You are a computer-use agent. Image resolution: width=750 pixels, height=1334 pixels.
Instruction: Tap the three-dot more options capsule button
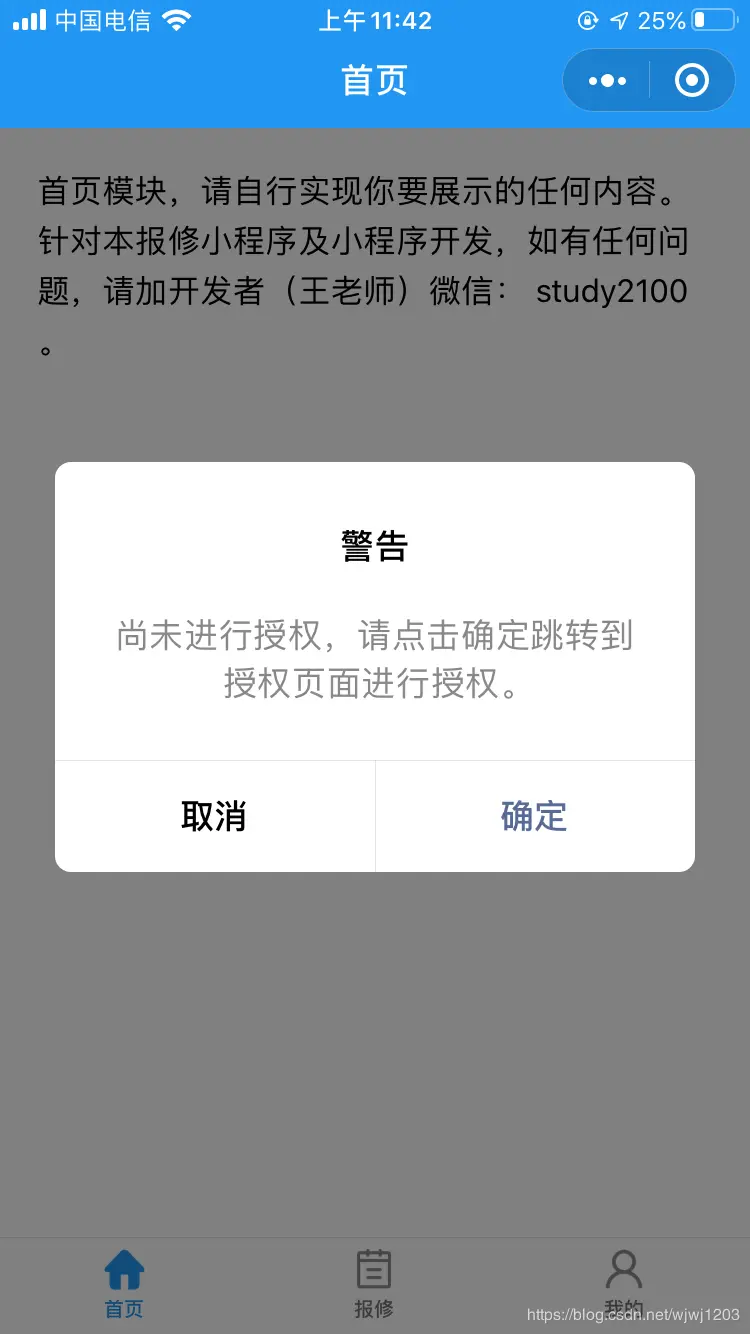(x=605, y=80)
